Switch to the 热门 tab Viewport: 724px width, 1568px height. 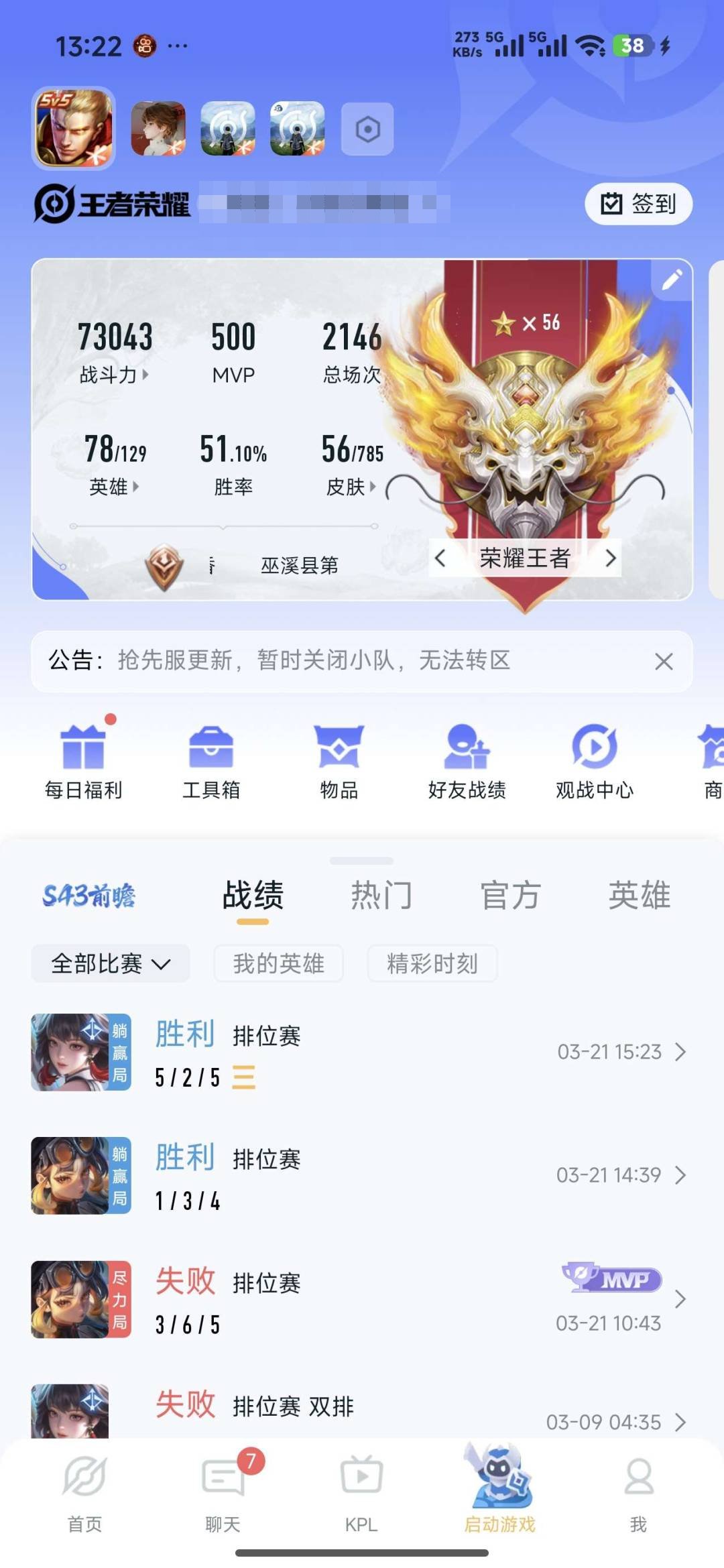(381, 894)
